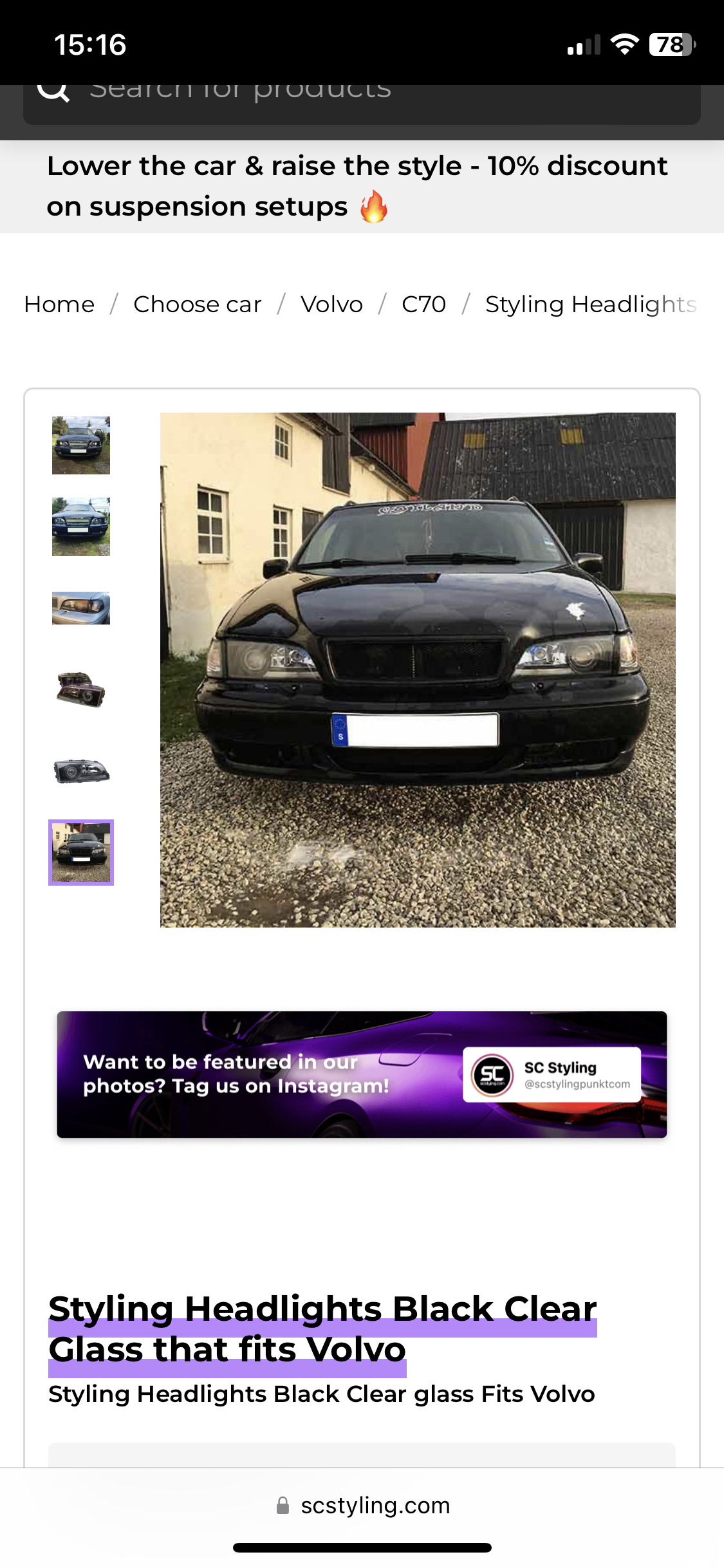View the single black headlight unit thumbnail
724x1568 pixels.
(81, 770)
